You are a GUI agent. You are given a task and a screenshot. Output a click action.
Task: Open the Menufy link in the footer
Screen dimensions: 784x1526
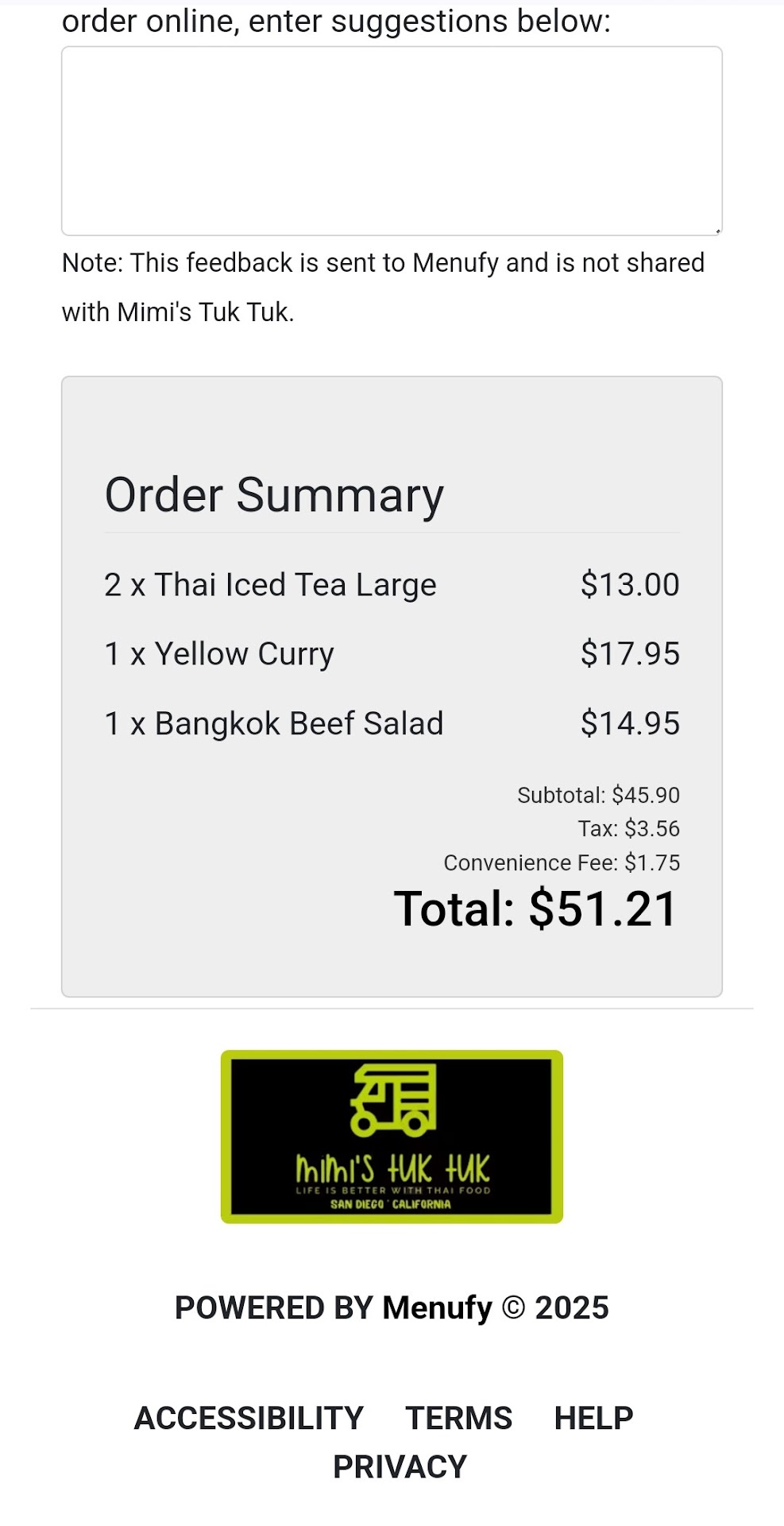pos(437,1307)
